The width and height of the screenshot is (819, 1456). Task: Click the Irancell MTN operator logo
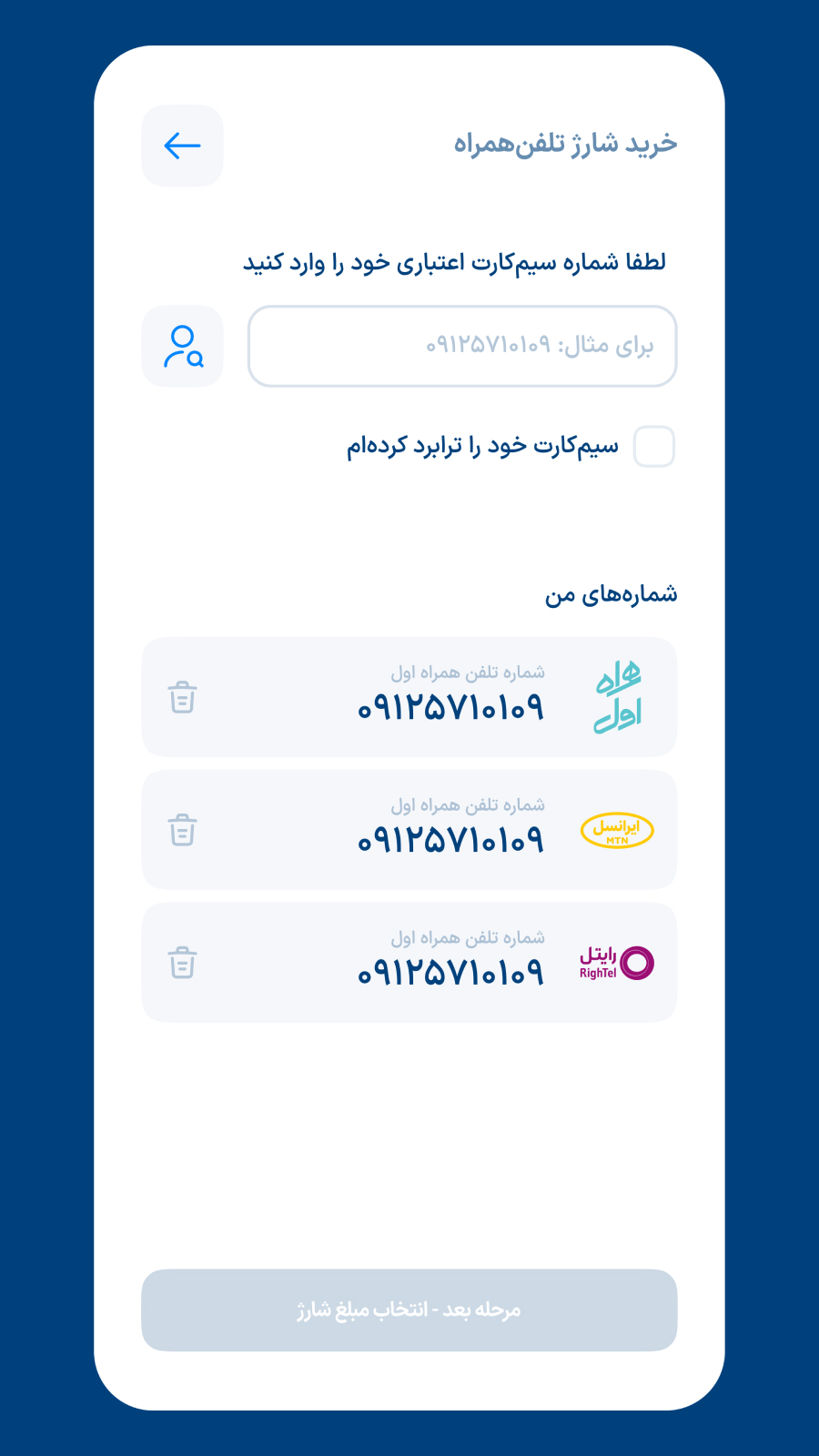[x=616, y=830]
